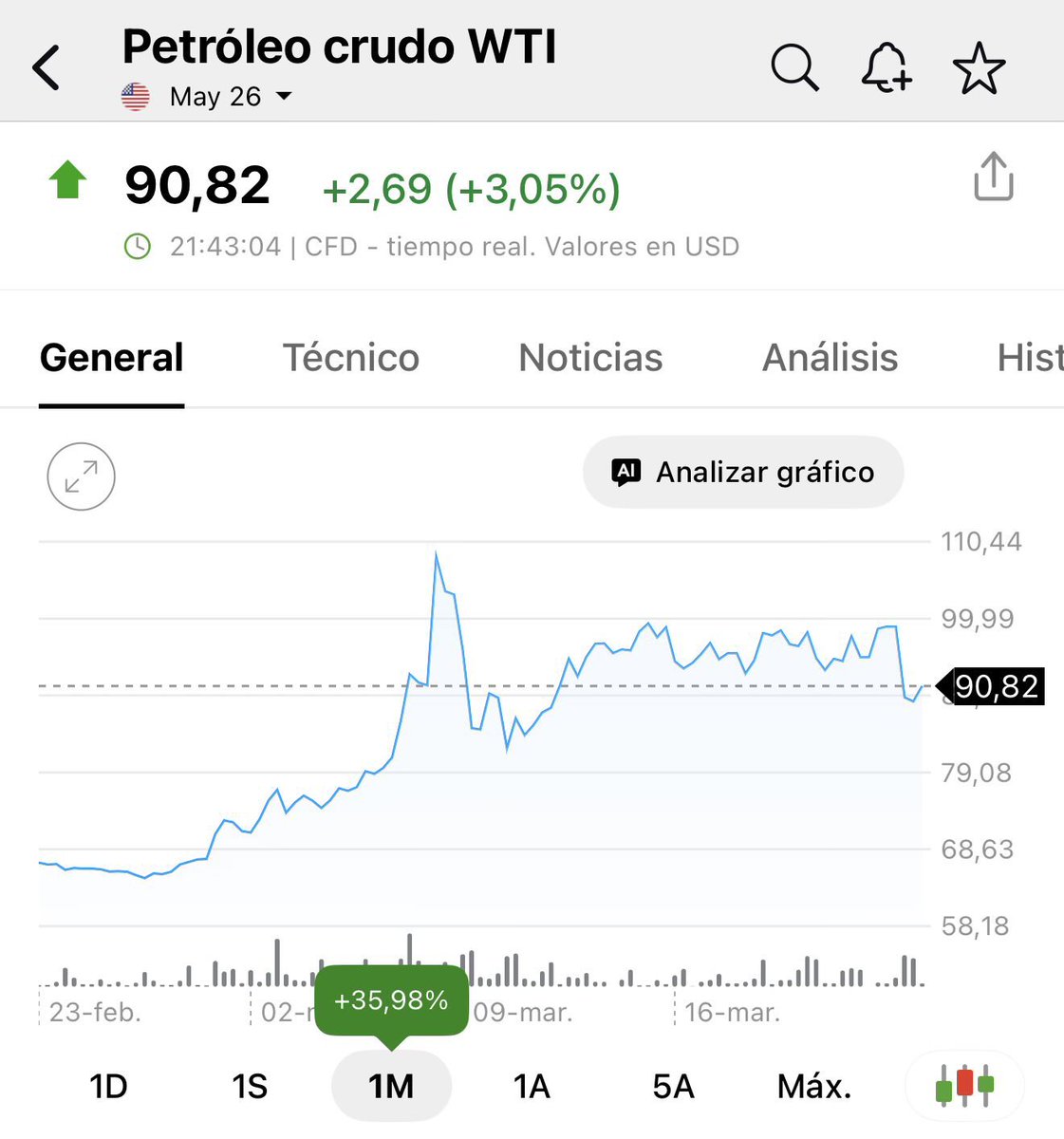Viewport: 1064px width, 1139px height.
Task: Select the General tab
Action: [112, 358]
